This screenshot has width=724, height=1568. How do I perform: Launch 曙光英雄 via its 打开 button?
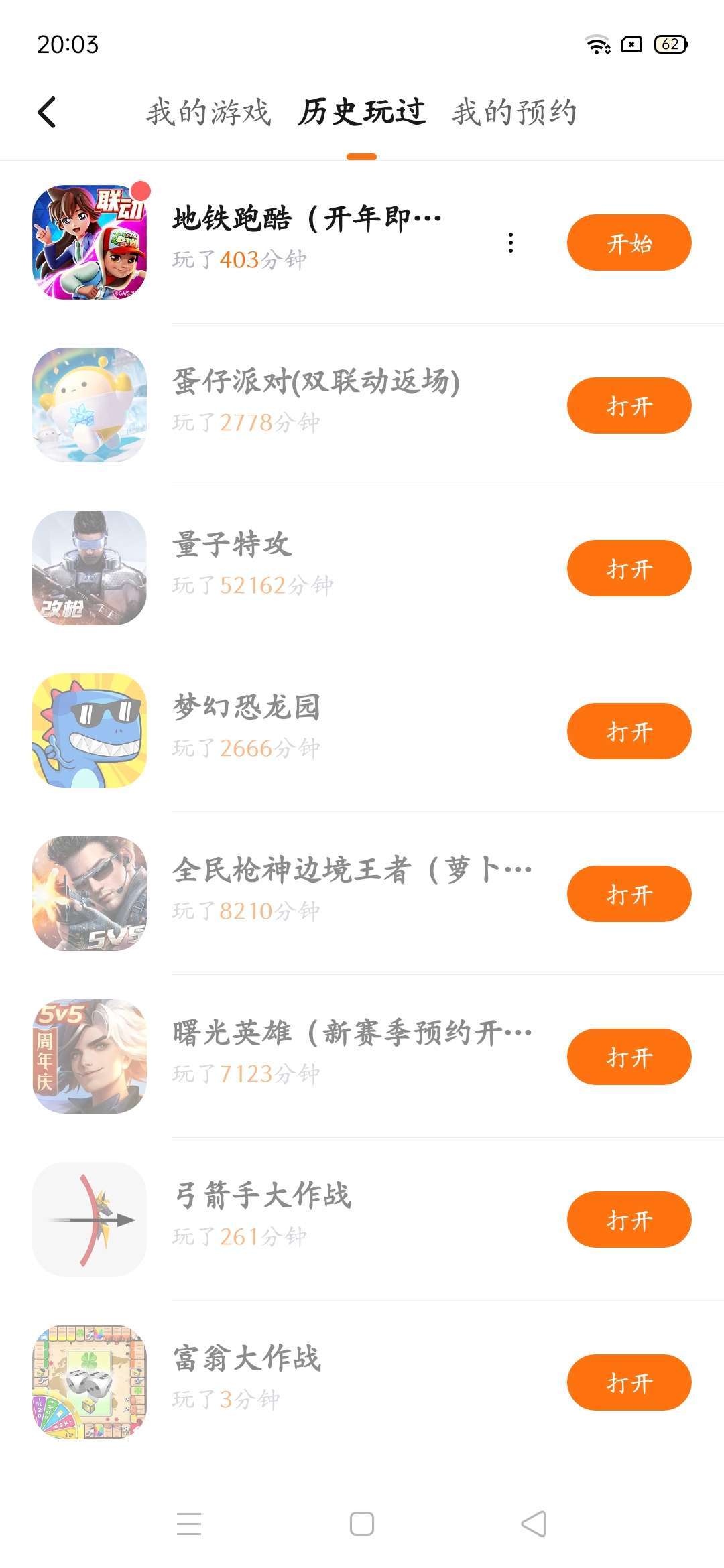tap(629, 1057)
